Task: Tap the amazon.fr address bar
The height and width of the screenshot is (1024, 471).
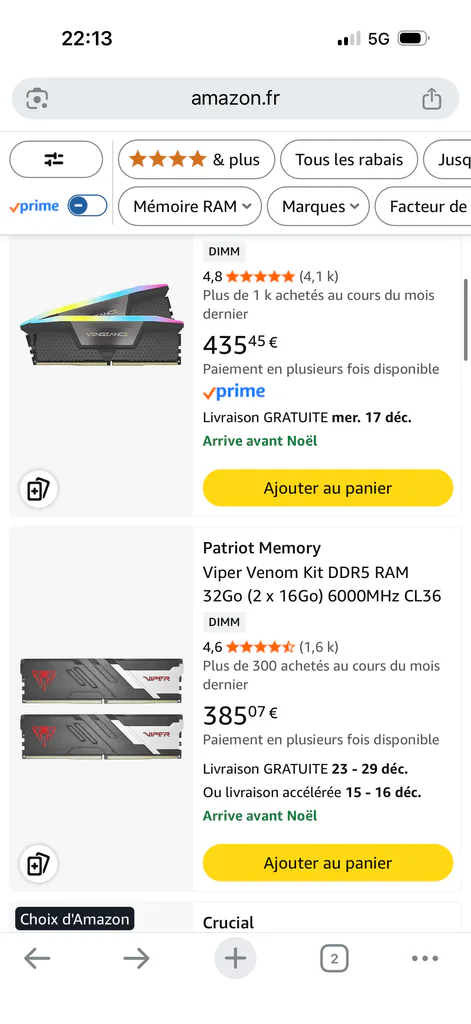Action: 235,99
